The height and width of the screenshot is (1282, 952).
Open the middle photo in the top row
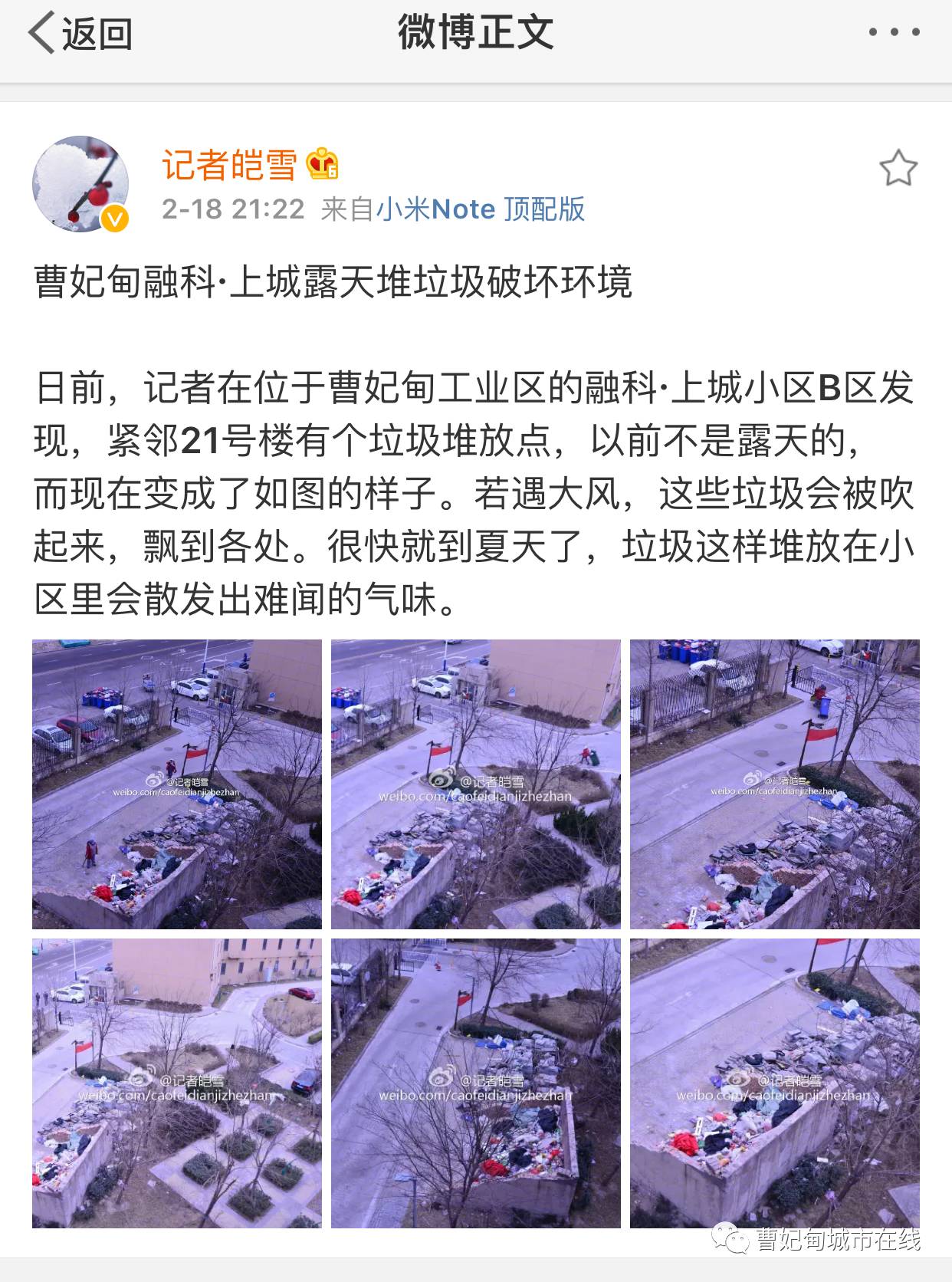click(475, 784)
